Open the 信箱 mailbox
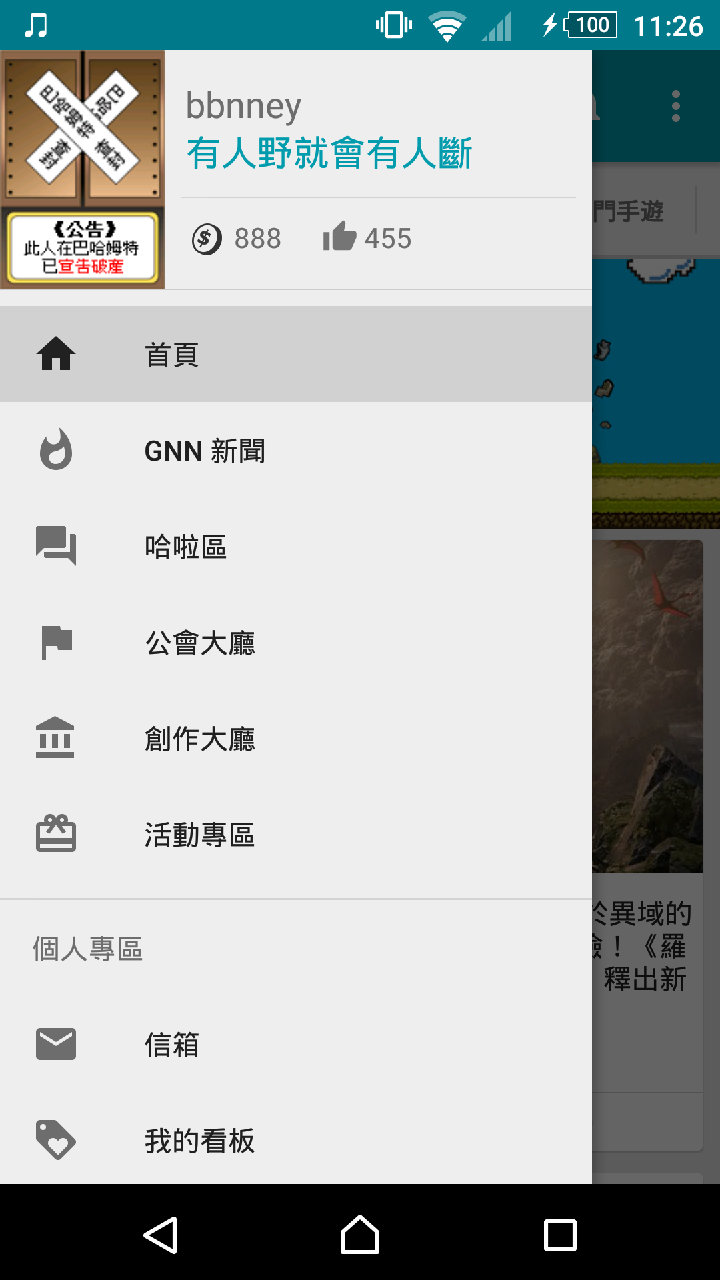 pos(296,1044)
